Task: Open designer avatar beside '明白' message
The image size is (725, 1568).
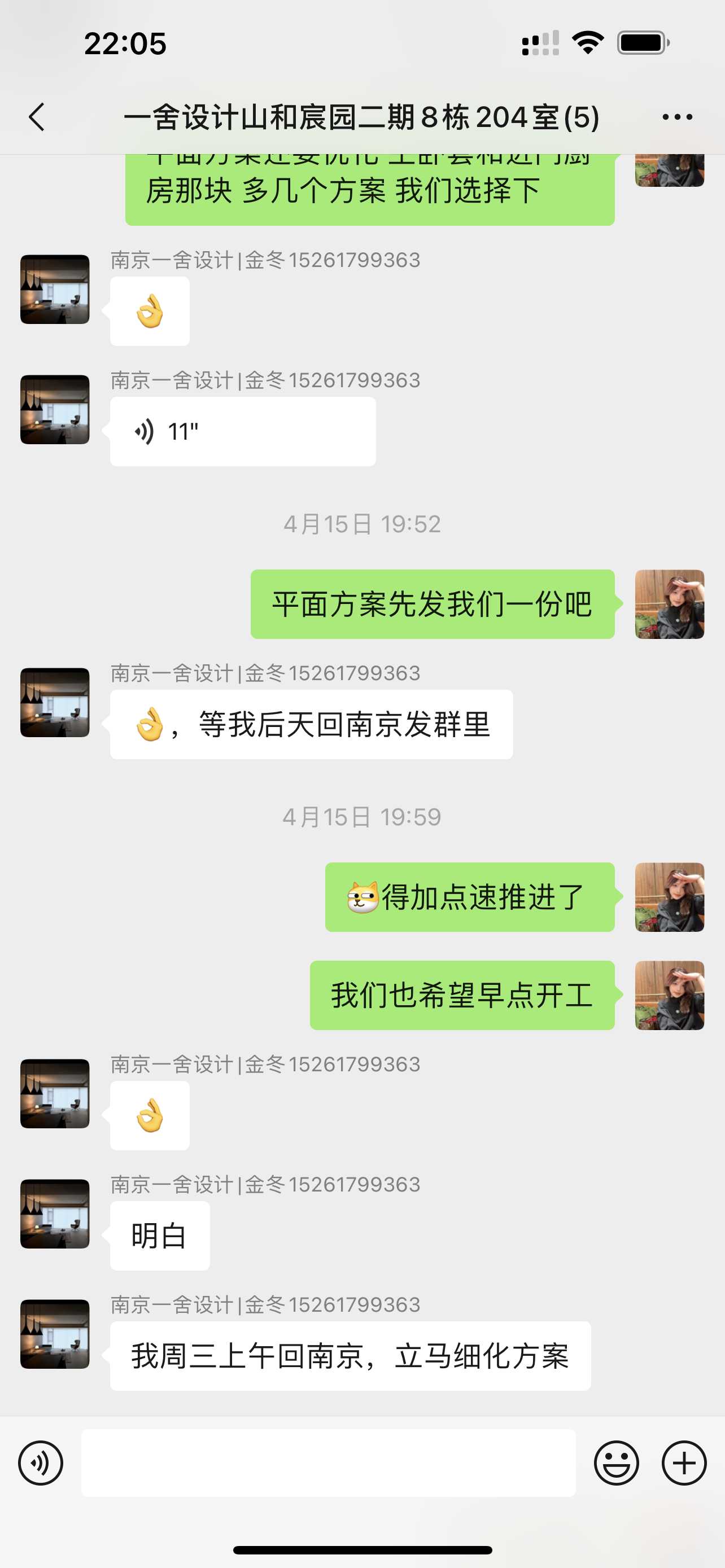Action: click(x=55, y=1214)
